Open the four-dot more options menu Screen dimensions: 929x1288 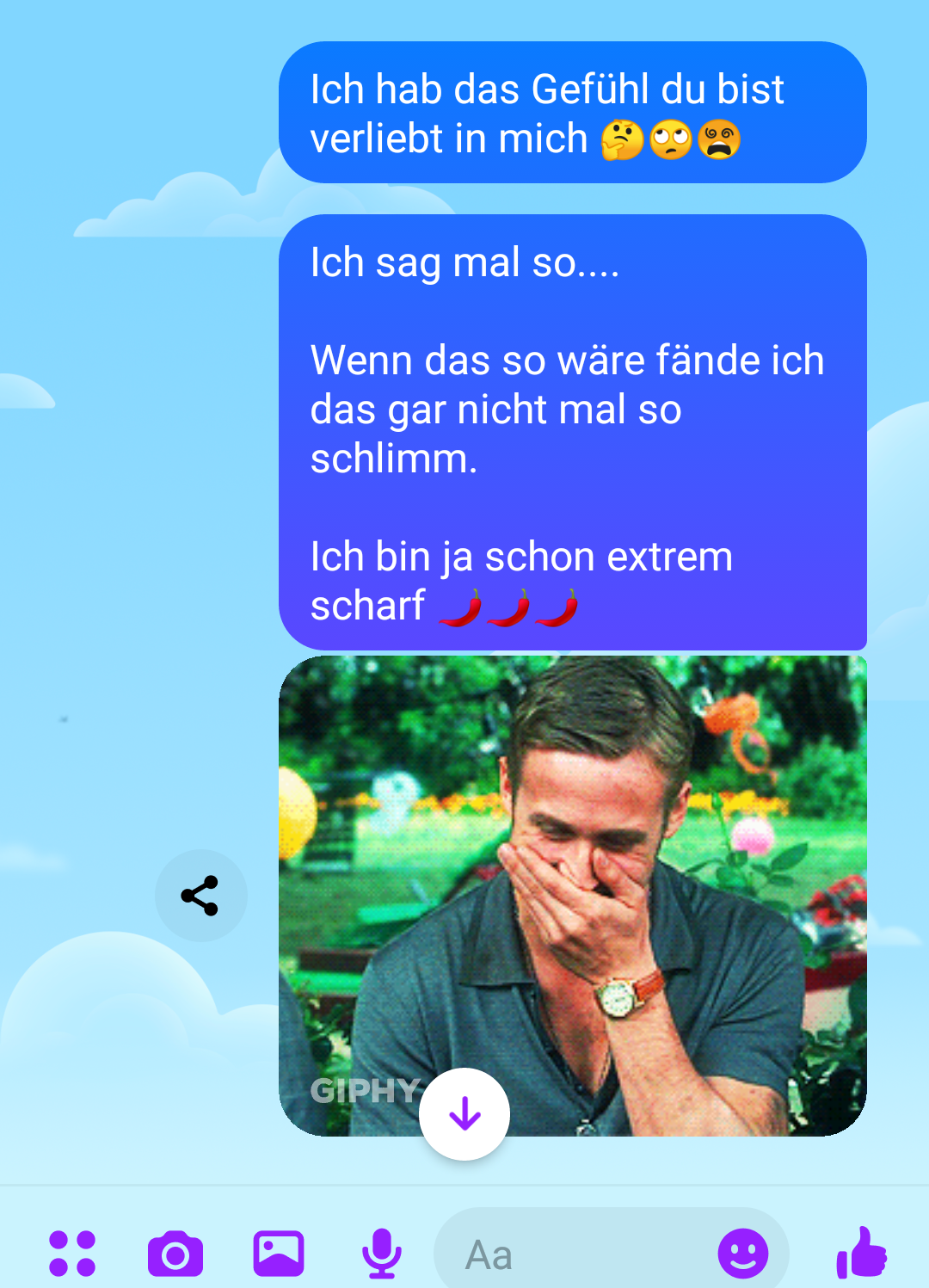click(x=72, y=1254)
